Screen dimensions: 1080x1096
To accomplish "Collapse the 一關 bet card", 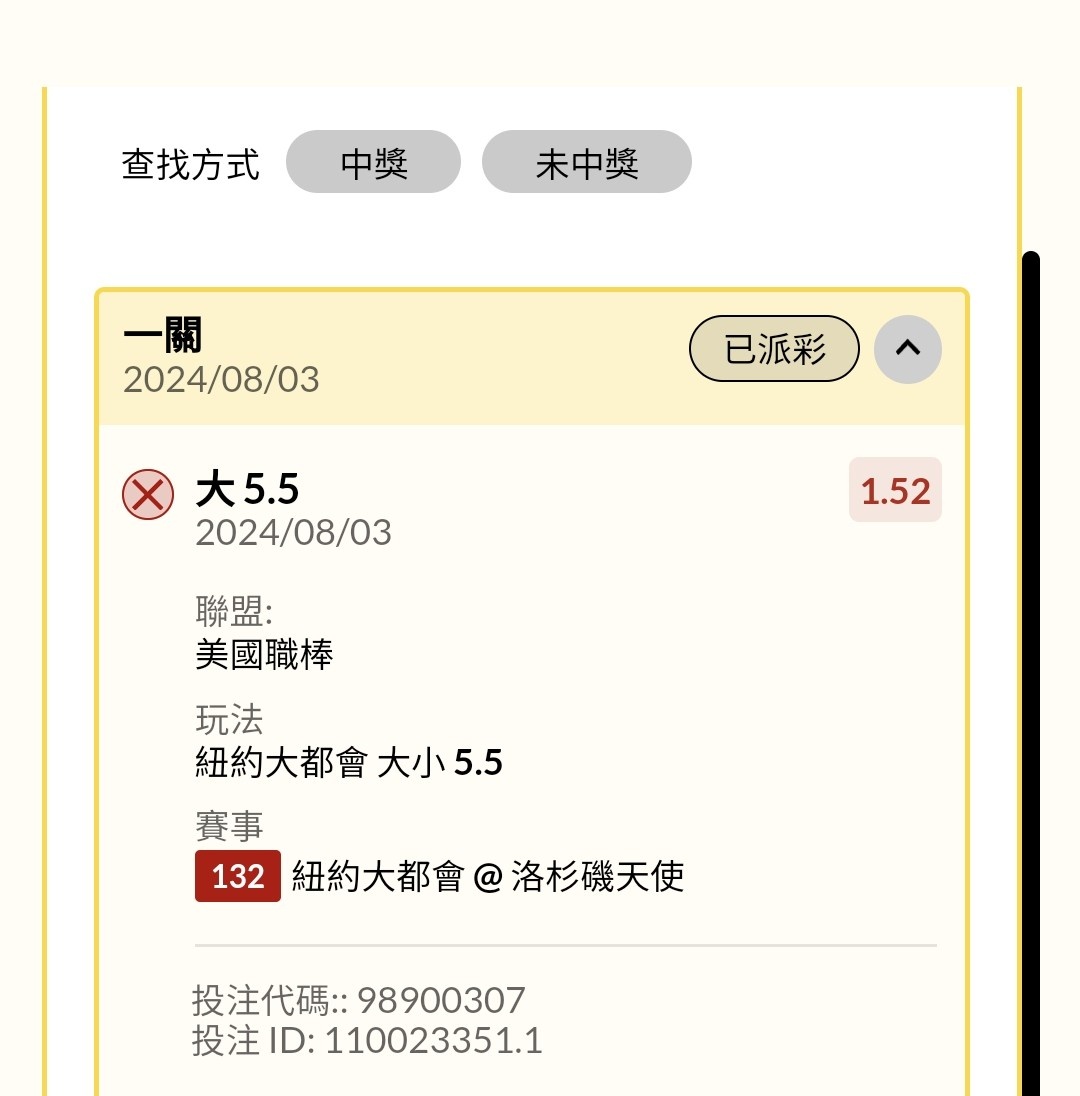I will (x=907, y=349).
